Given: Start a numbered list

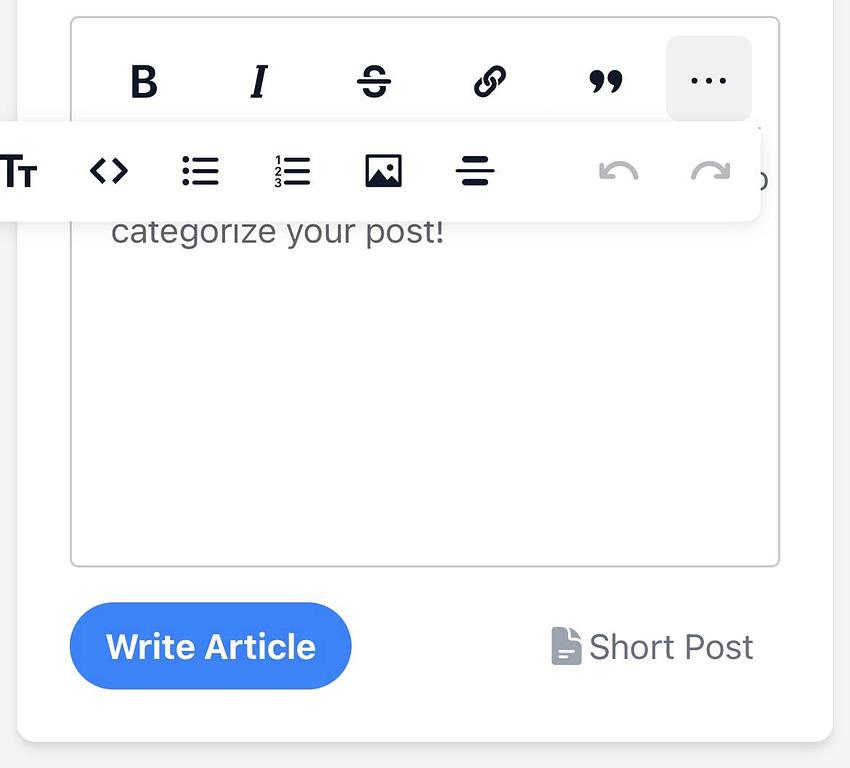Looking at the screenshot, I should 292,172.
